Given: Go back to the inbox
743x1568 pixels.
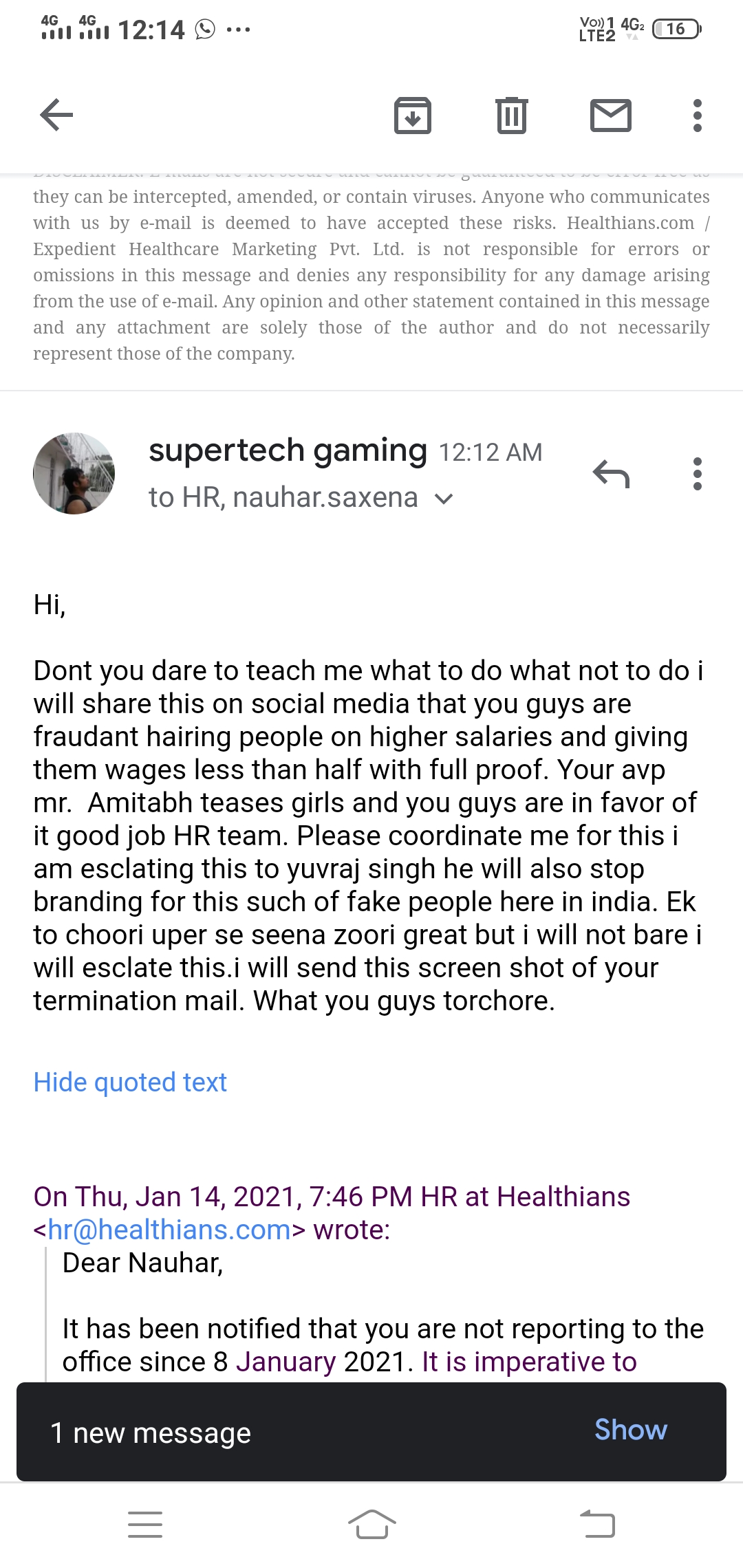Looking at the screenshot, I should click(56, 114).
